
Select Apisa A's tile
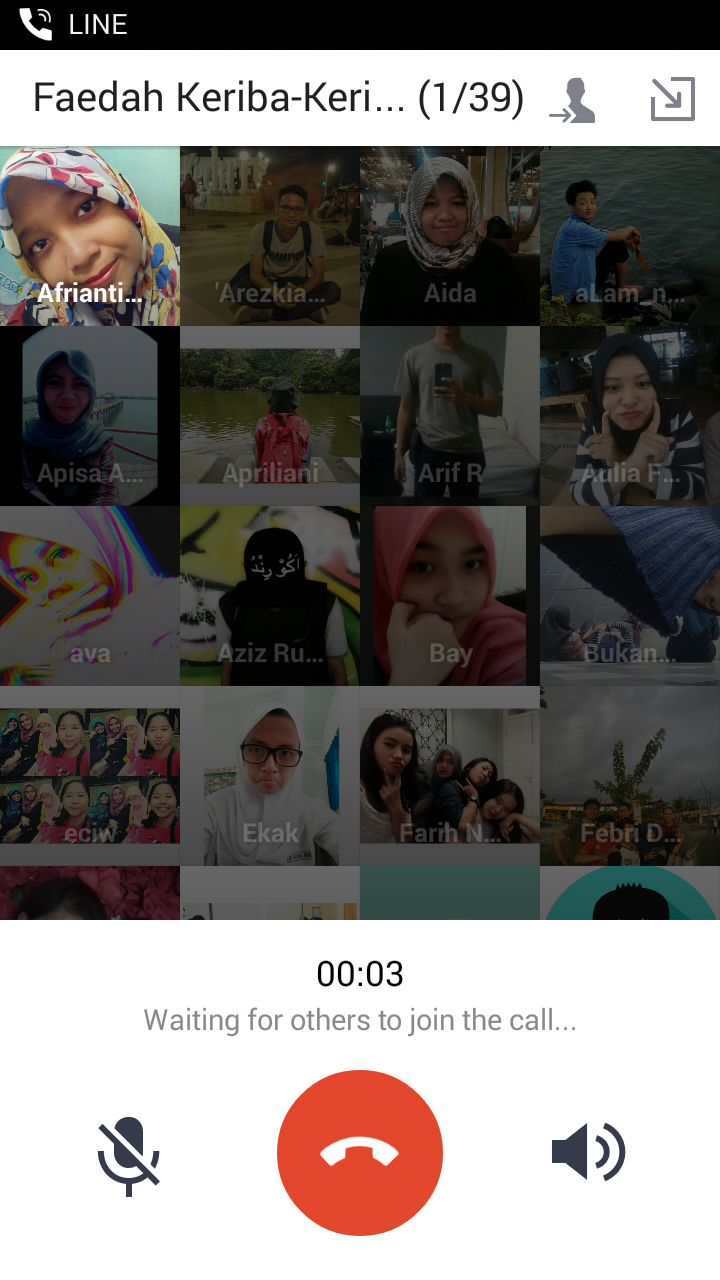point(90,416)
